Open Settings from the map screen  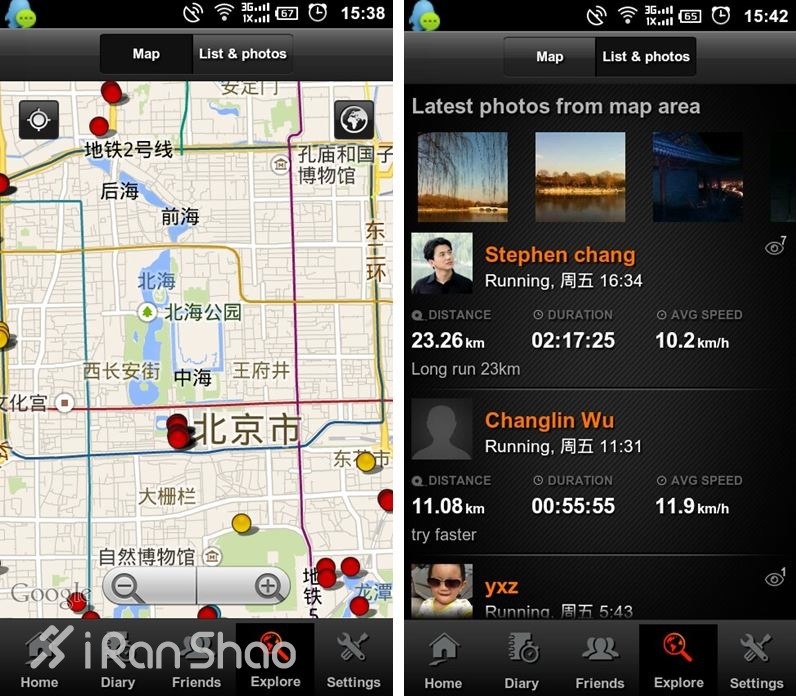[x=353, y=660]
